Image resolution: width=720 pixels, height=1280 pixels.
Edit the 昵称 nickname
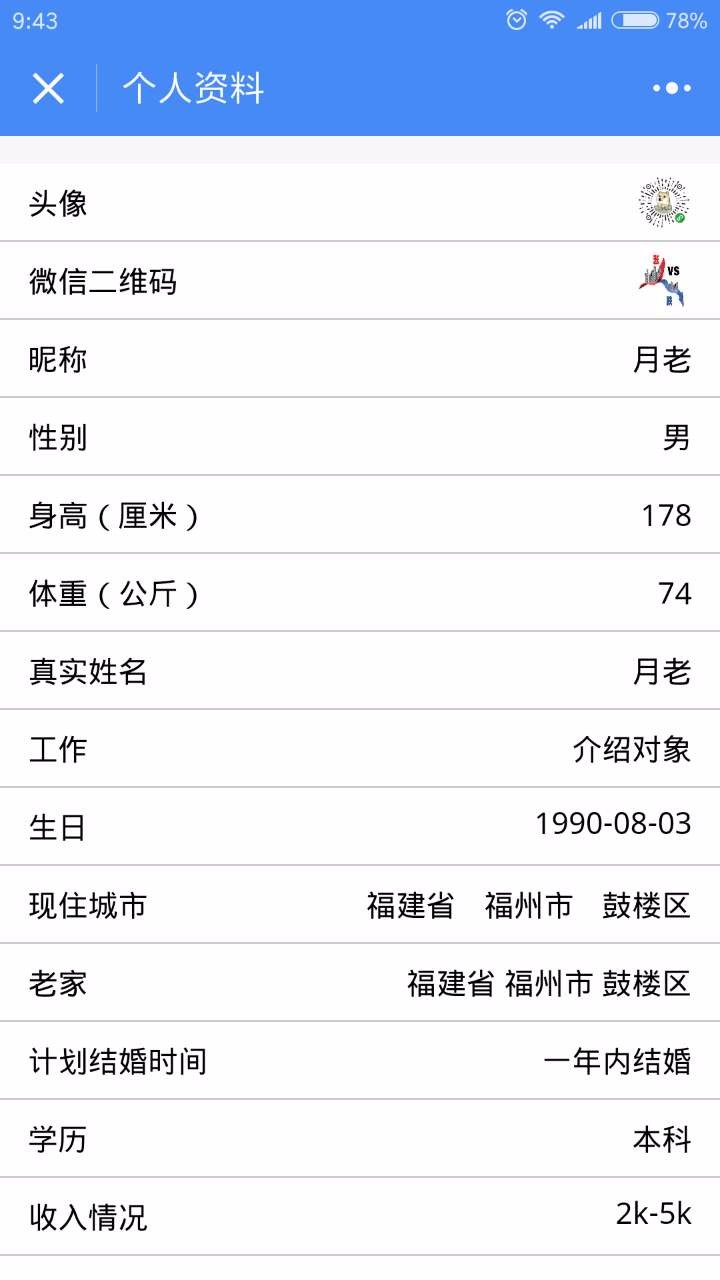(x=360, y=359)
